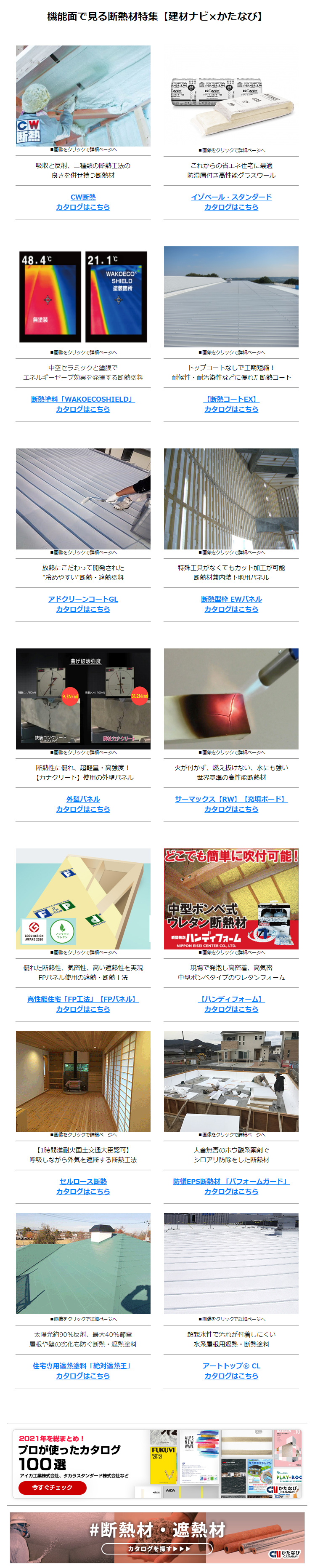Open the 高性能住宅「FP工法」【FPパネル】 link

[x=83, y=999]
